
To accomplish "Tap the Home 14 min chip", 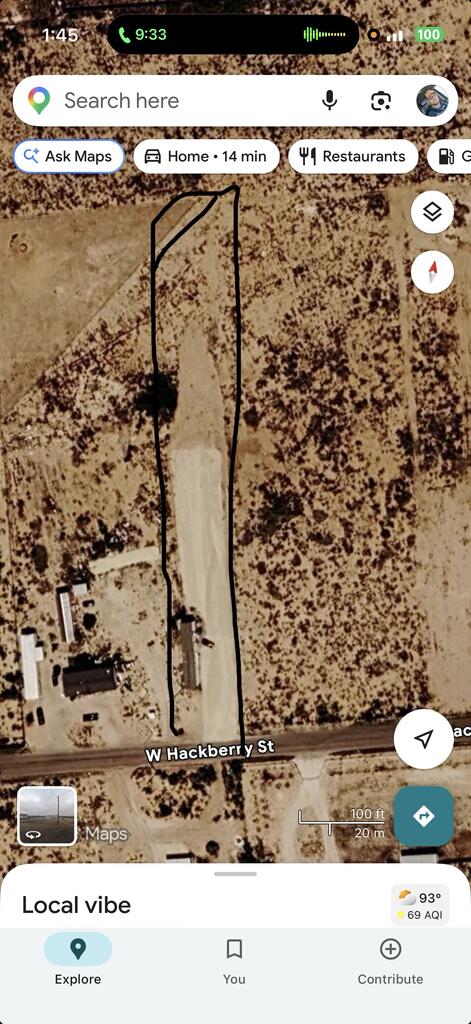I will pos(206,157).
